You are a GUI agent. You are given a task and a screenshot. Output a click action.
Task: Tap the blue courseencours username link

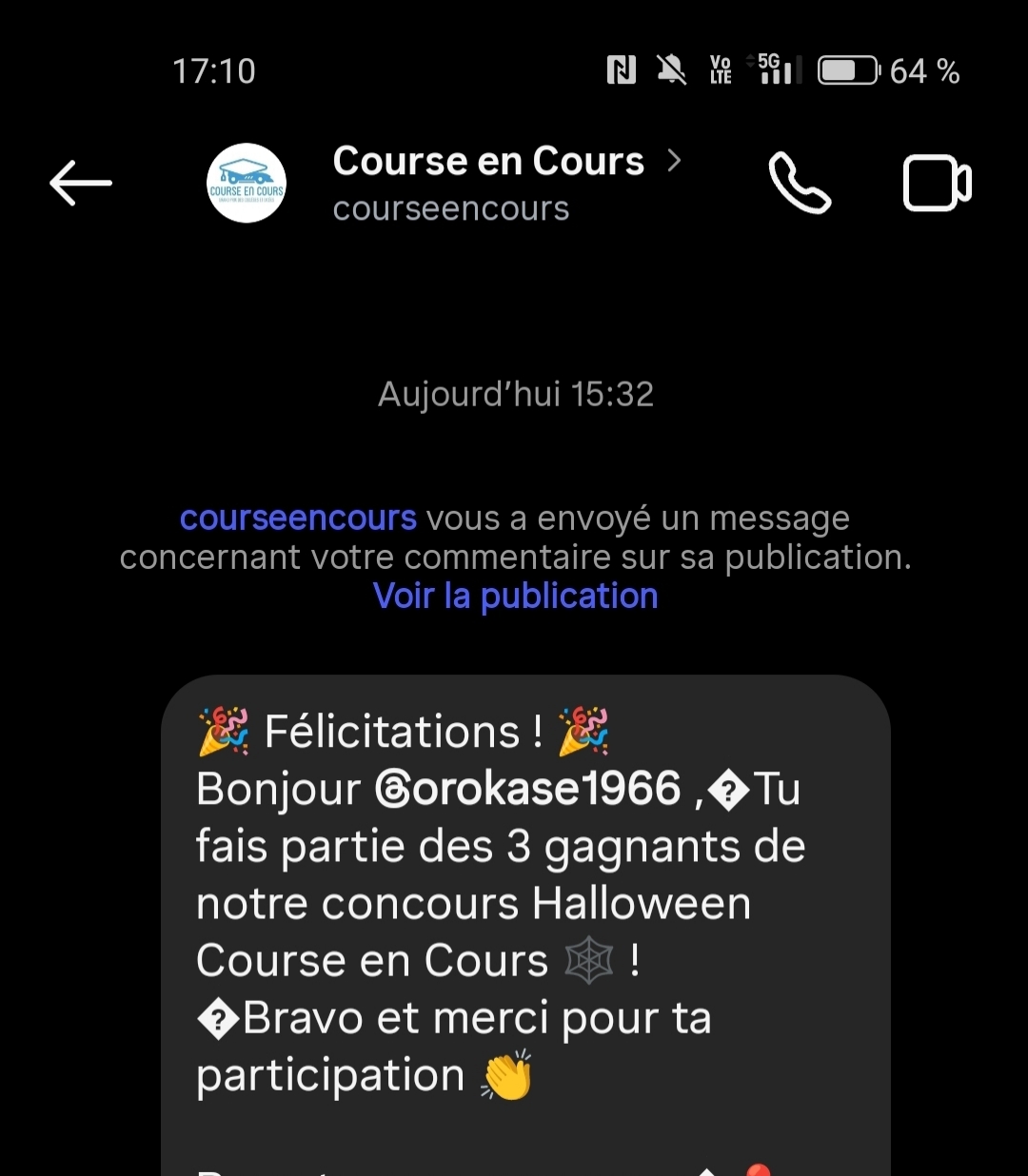tap(298, 519)
